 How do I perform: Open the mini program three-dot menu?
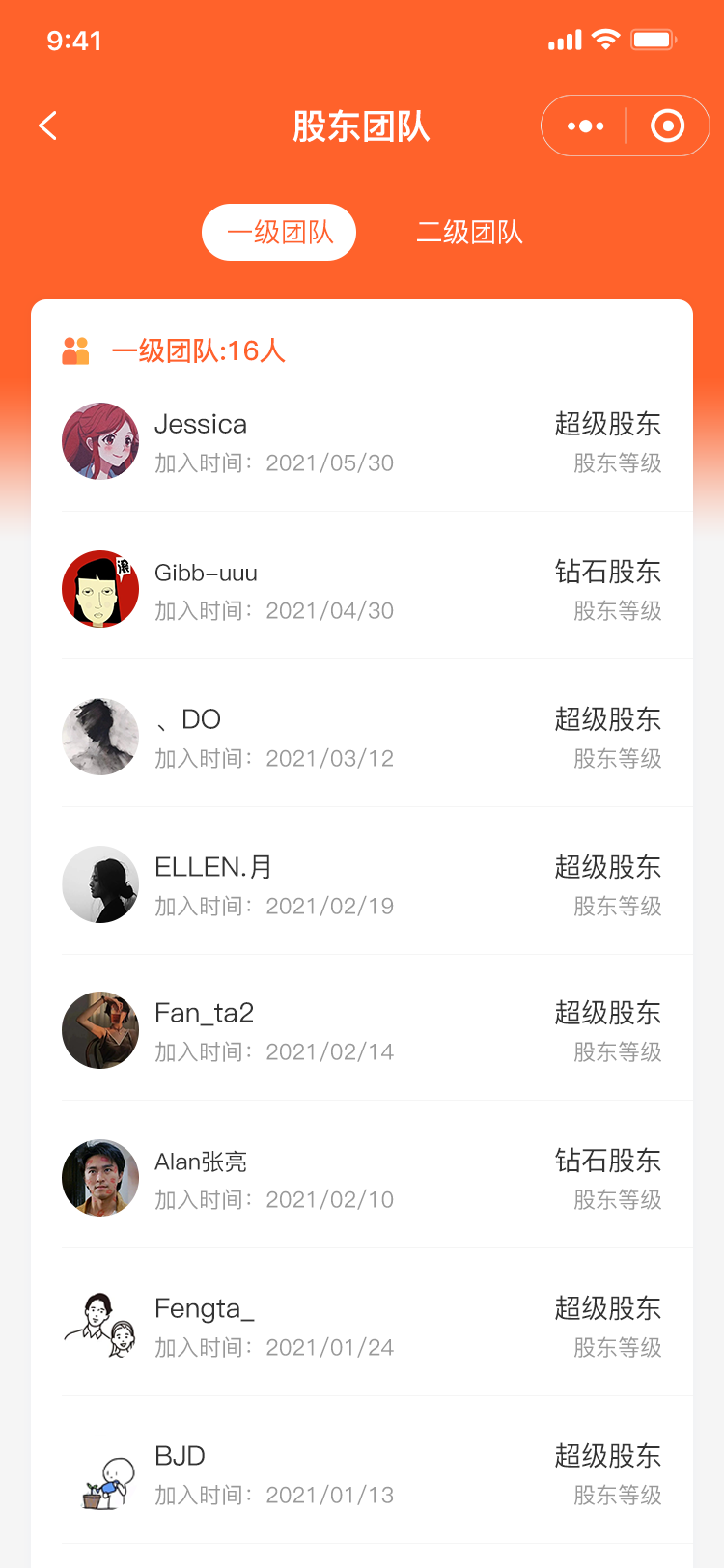pos(585,126)
